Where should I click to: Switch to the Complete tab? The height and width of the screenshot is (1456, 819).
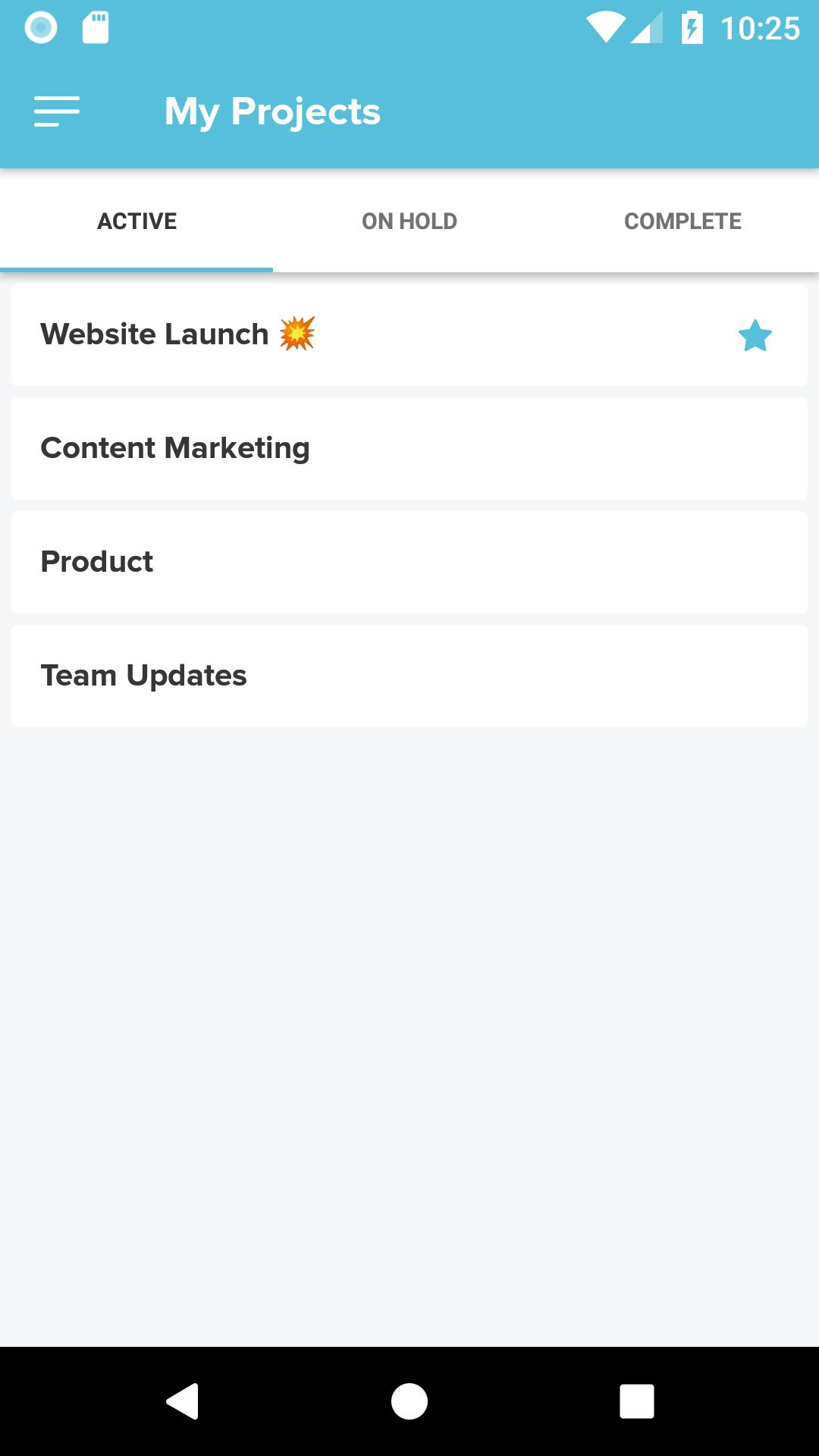point(682,221)
